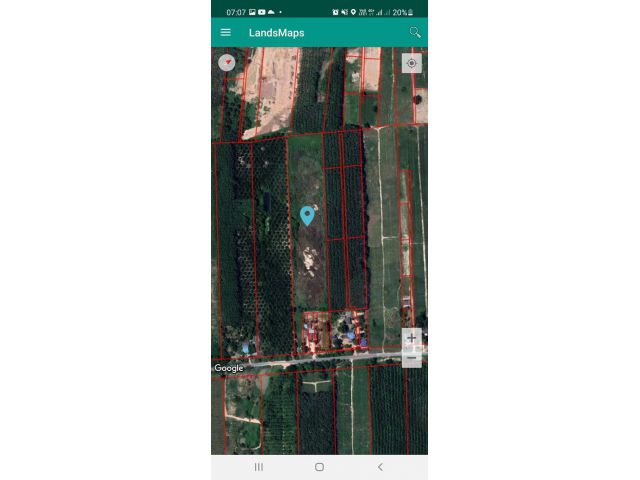Tap the blue location pin marker
This screenshot has width=640, height=480.
pyautogui.click(x=307, y=214)
